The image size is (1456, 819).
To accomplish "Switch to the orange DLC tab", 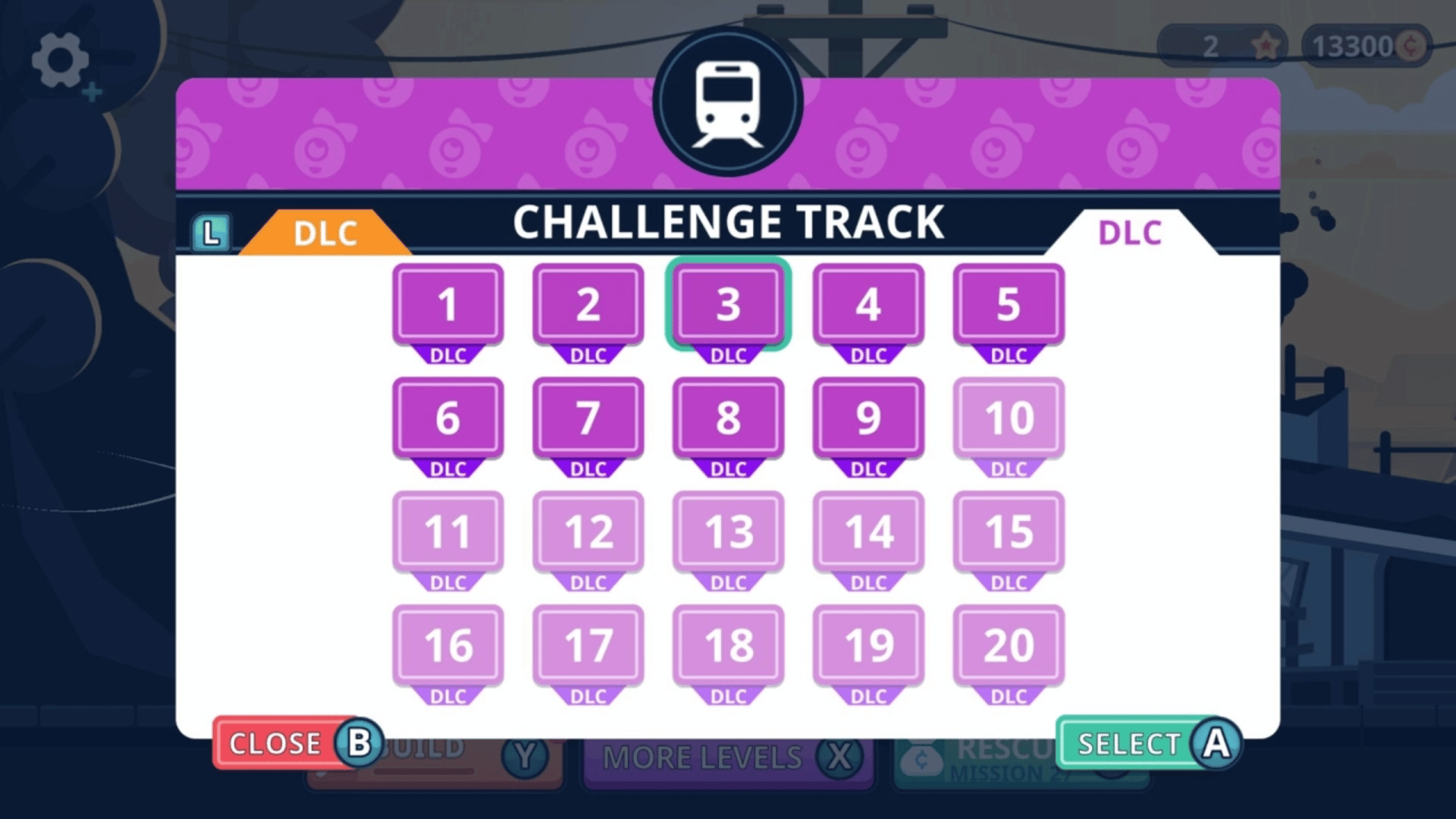I will tap(325, 234).
